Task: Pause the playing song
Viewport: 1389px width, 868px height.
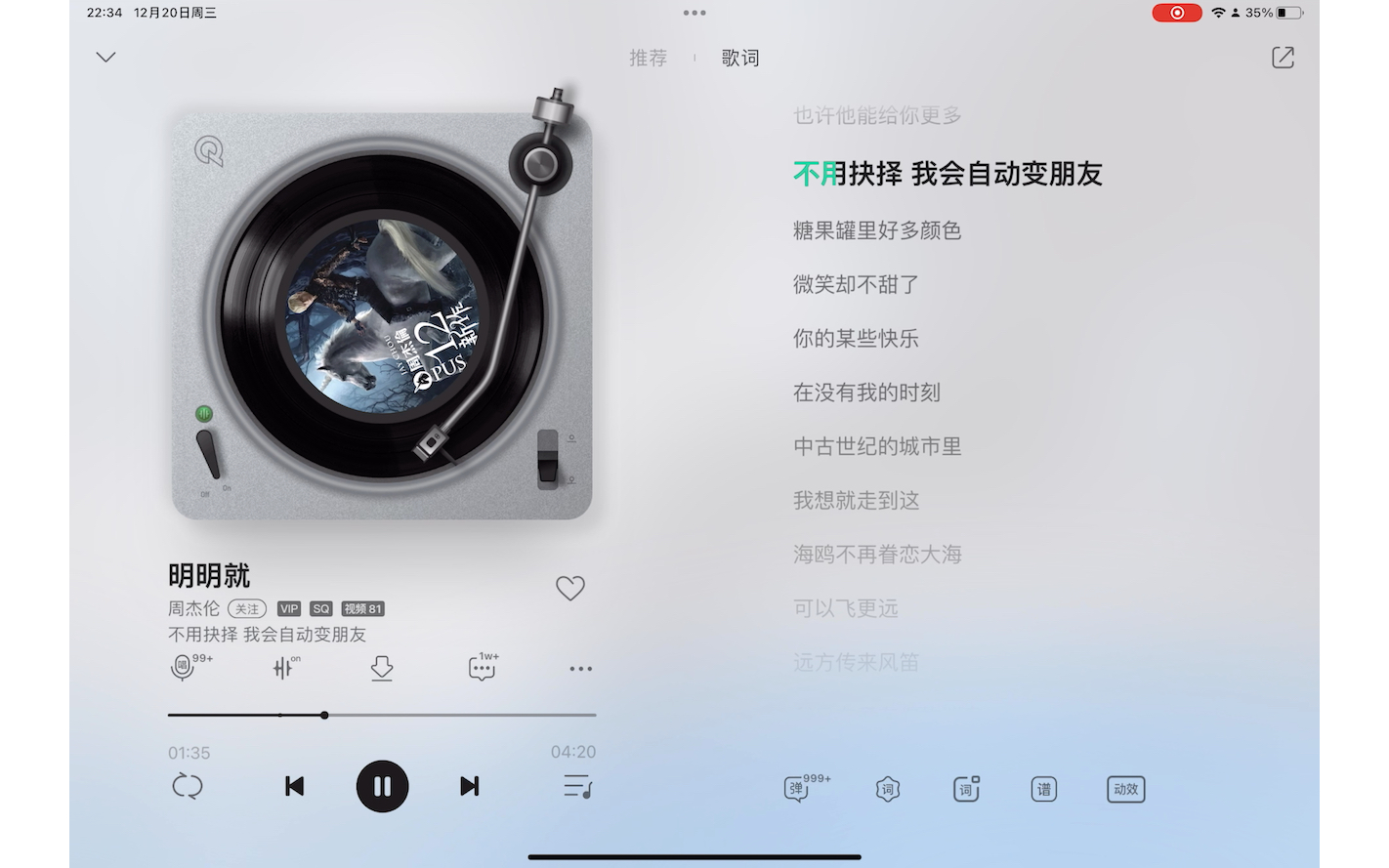Action: pos(382,786)
